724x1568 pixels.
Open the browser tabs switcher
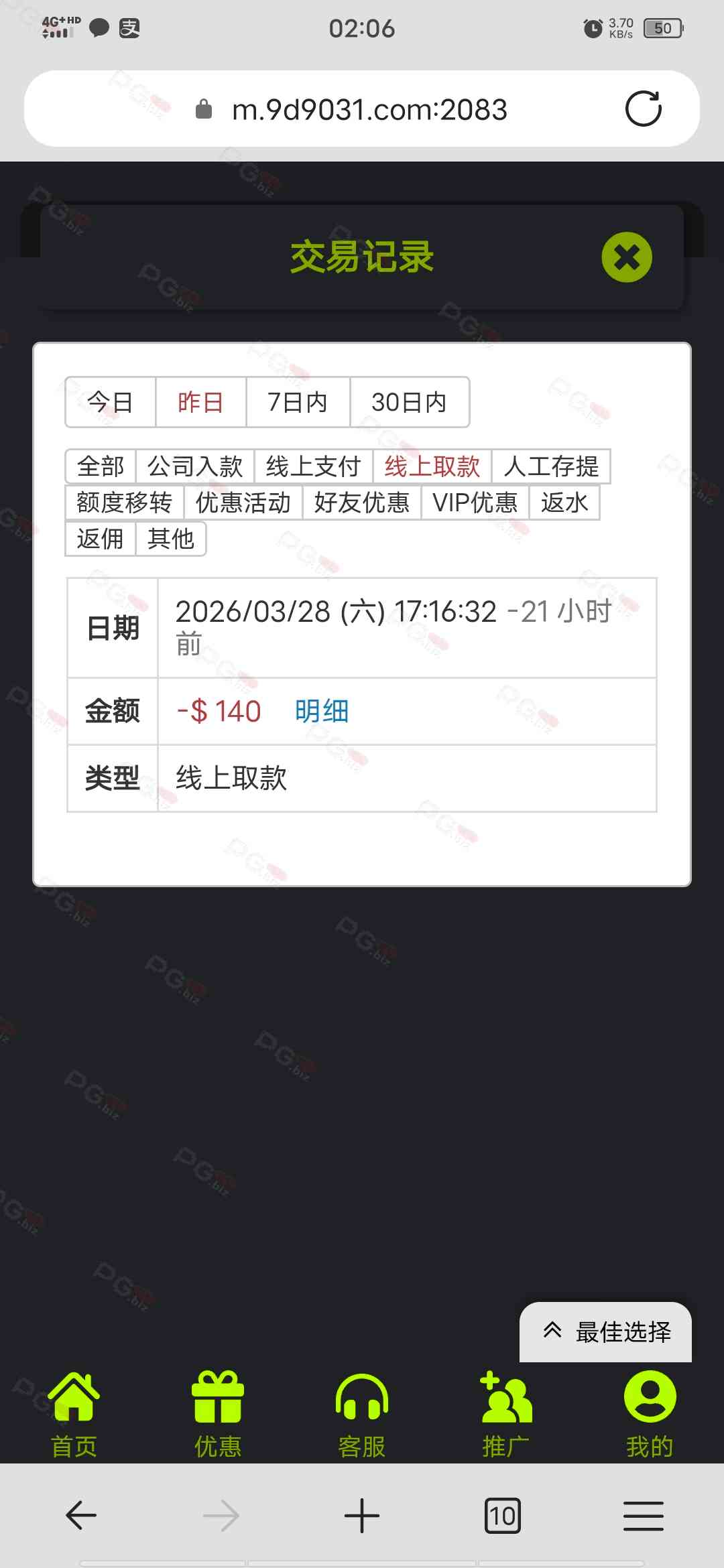coord(502,1516)
